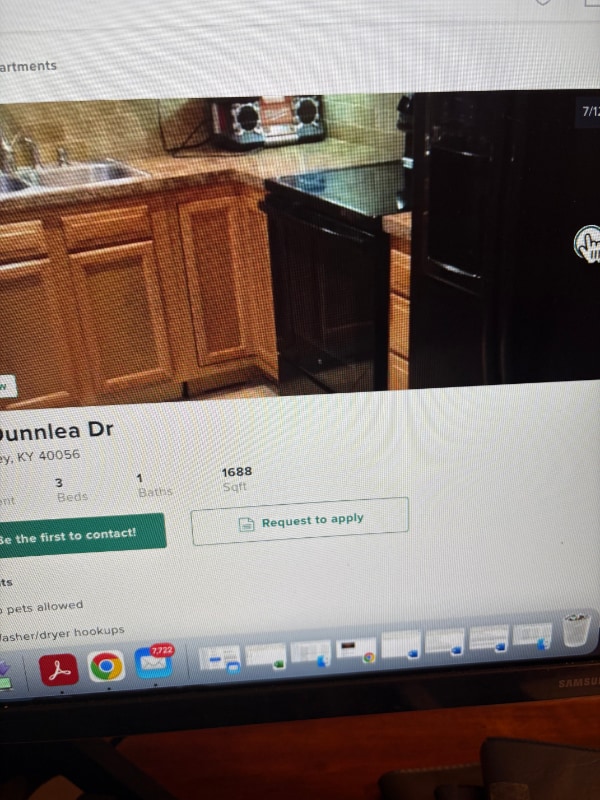Open the Trash in the dock

click(x=576, y=630)
